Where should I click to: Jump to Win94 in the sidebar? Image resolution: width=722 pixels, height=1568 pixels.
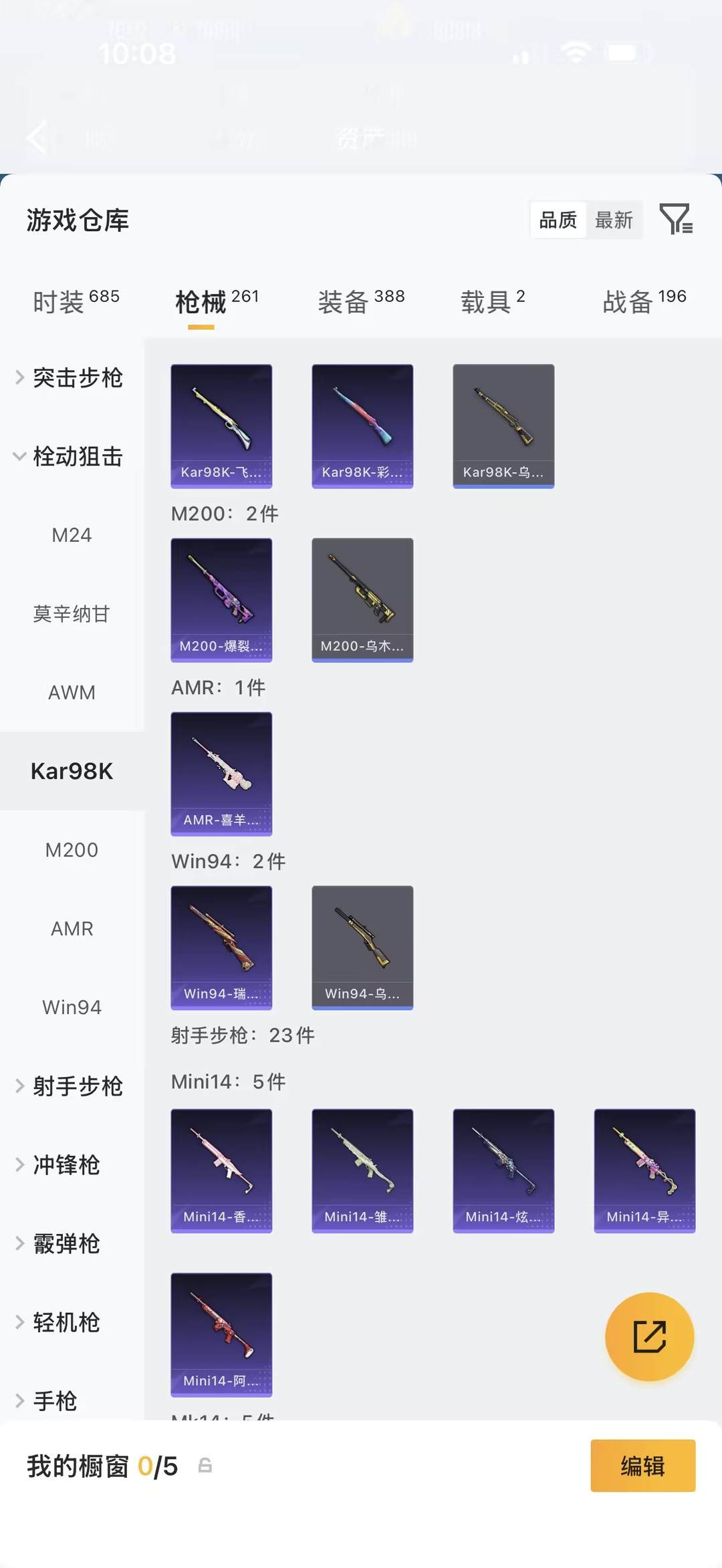pyautogui.click(x=72, y=1007)
